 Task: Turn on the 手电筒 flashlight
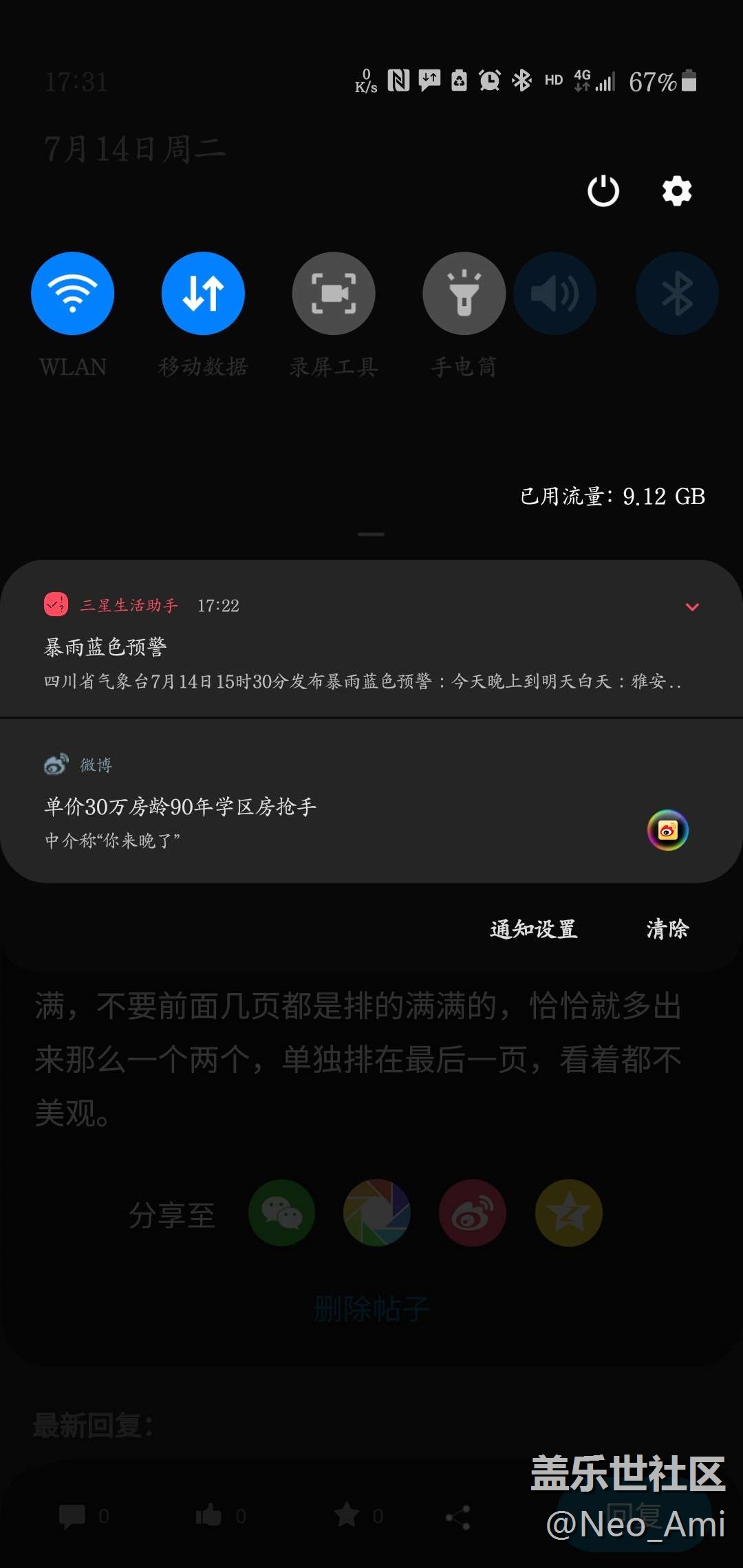click(464, 294)
